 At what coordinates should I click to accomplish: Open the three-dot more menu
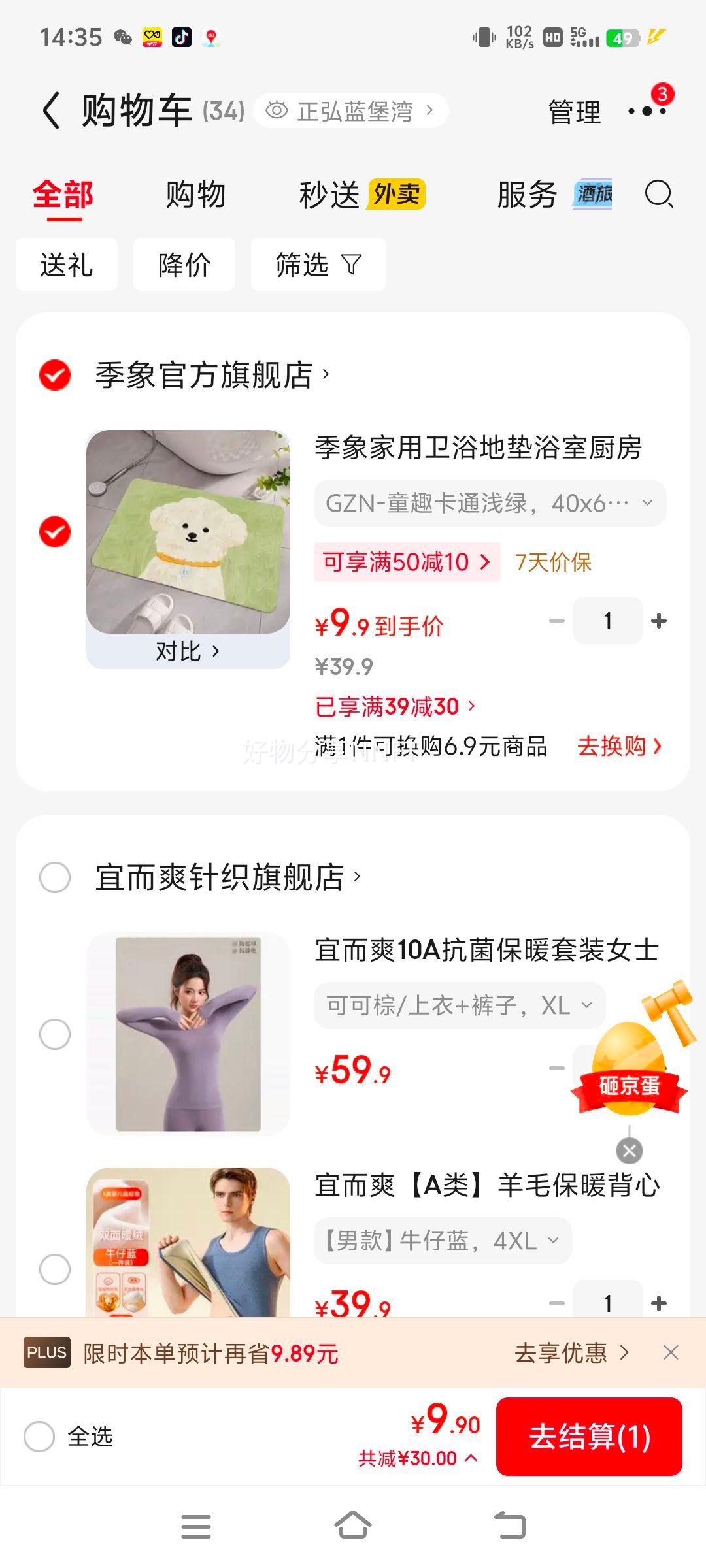647,111
